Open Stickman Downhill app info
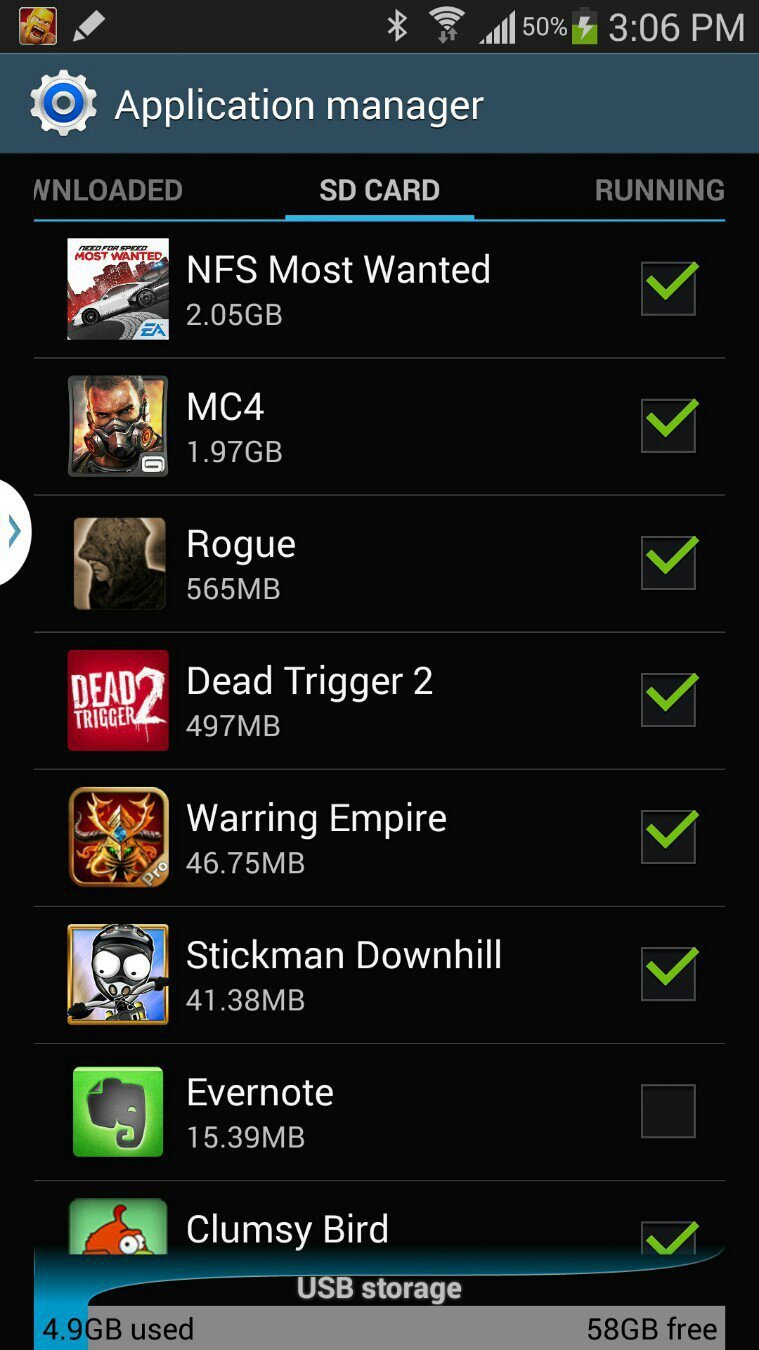Screen dimensions: 759x1350 344,974
